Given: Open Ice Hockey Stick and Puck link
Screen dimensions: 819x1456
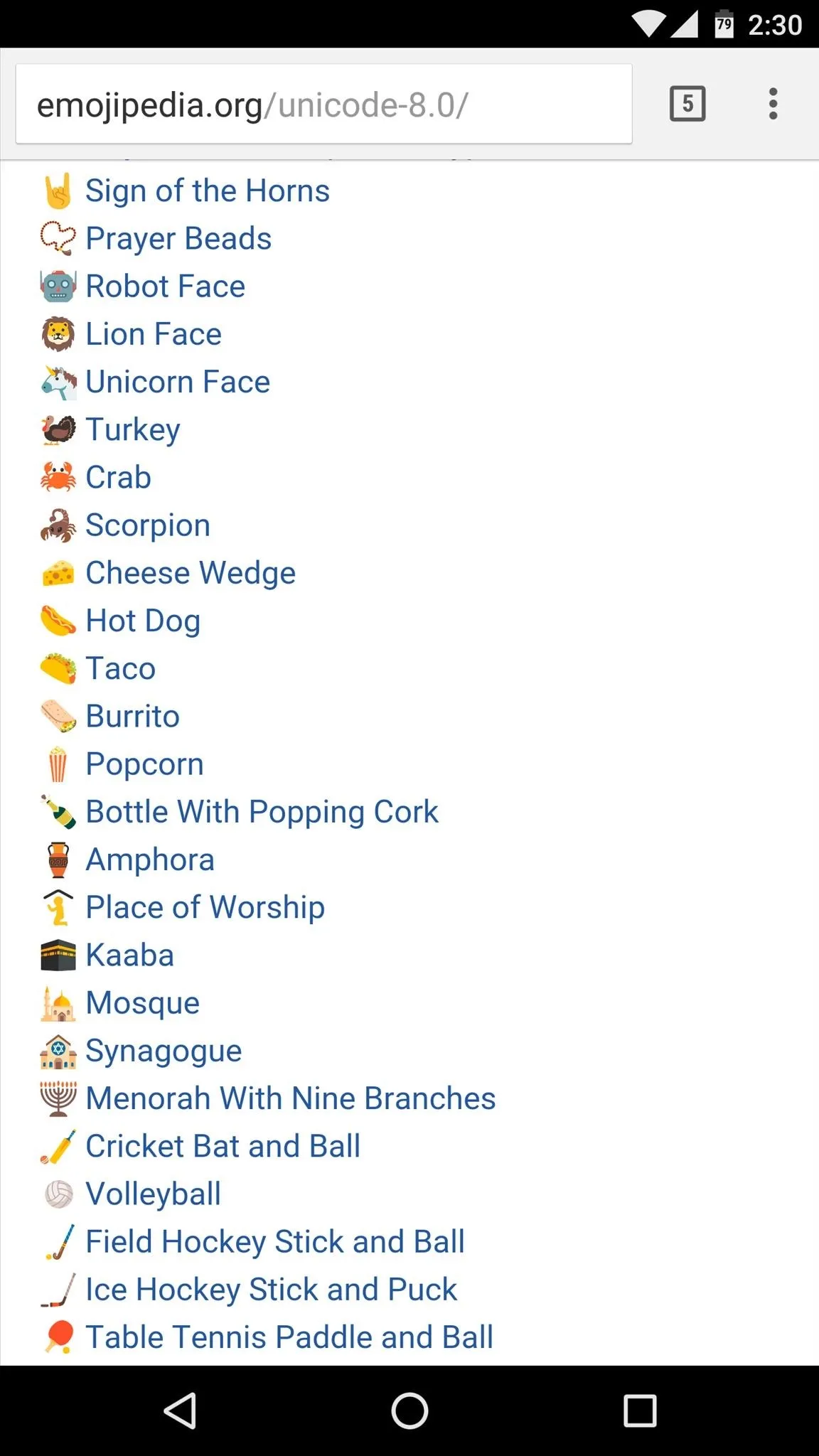Looking at the screenshot, I should coord(271,1290).
